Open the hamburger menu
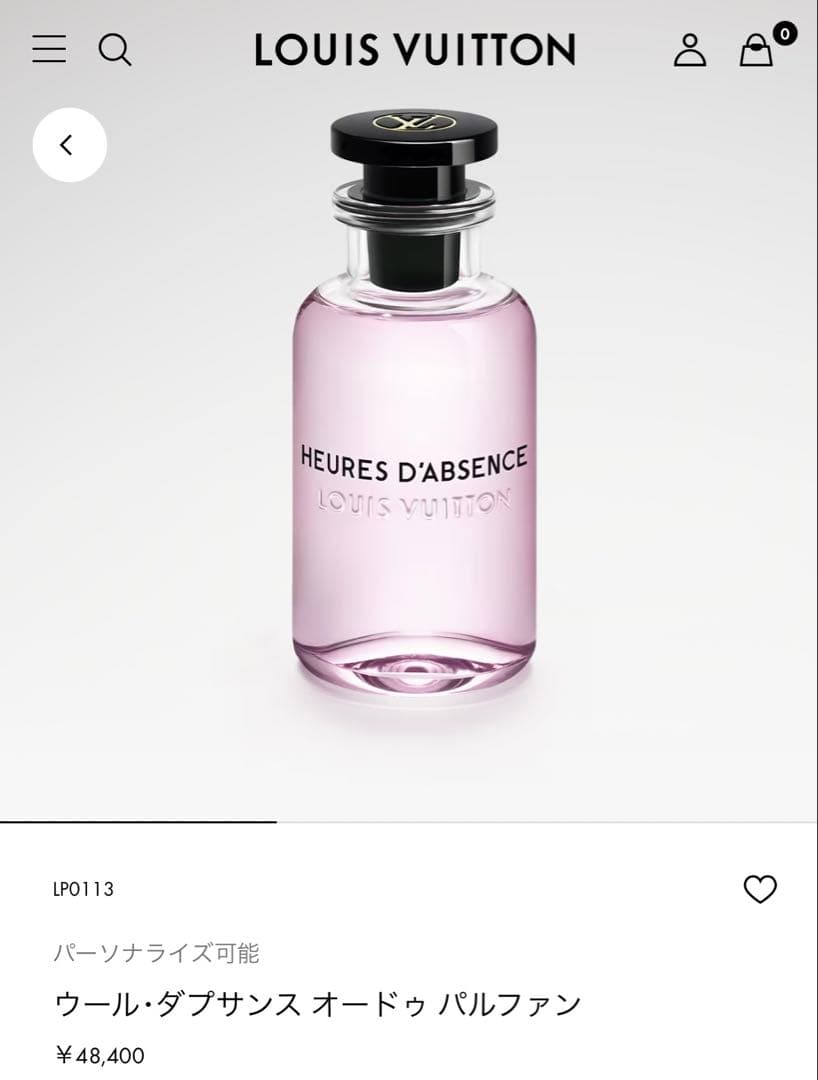818x1080 pixels. pos(49,49)
